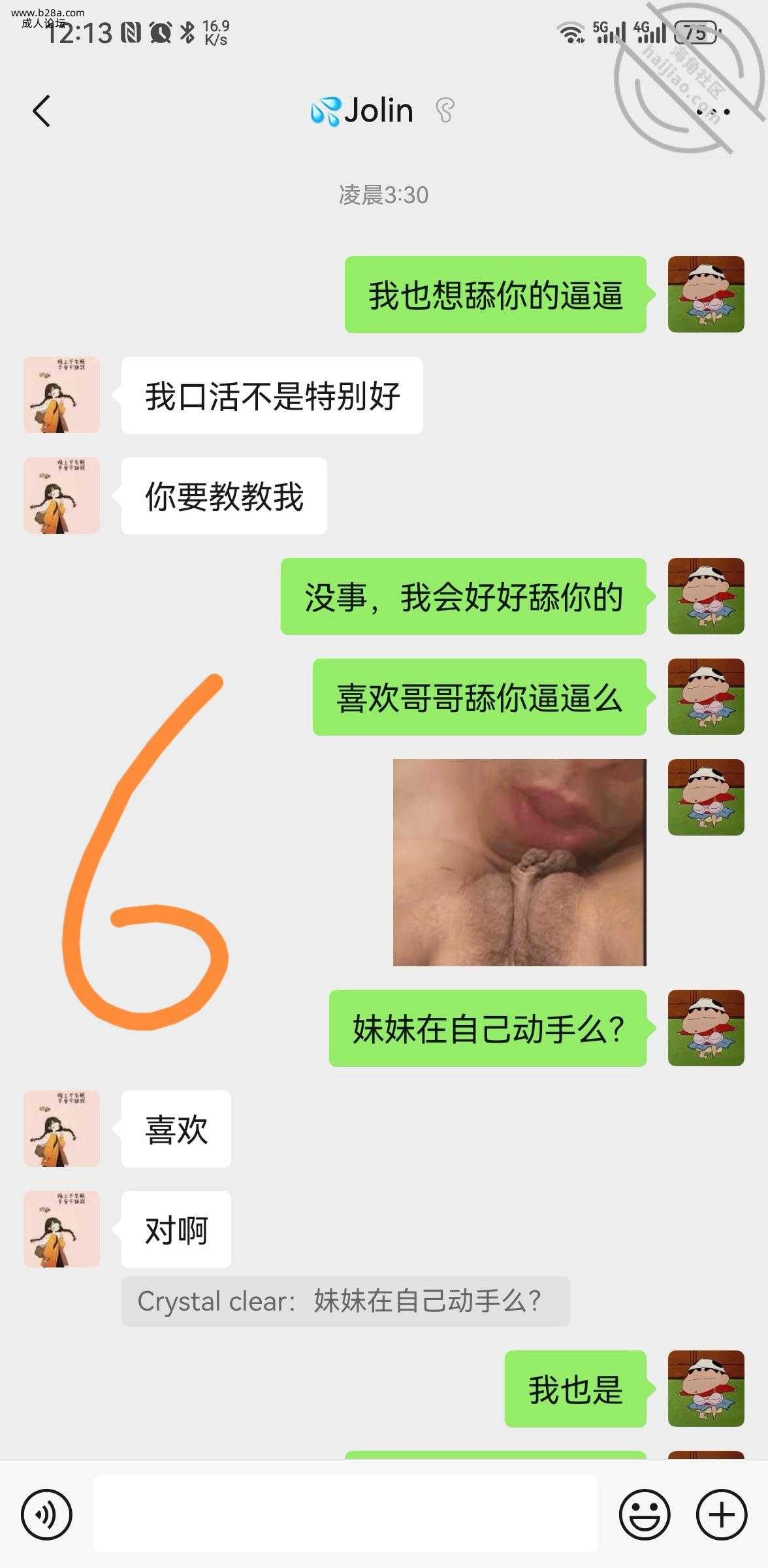This screenshot has width=768, height=1568.
Task: Focus the message text field
Action: (345, 1513)
